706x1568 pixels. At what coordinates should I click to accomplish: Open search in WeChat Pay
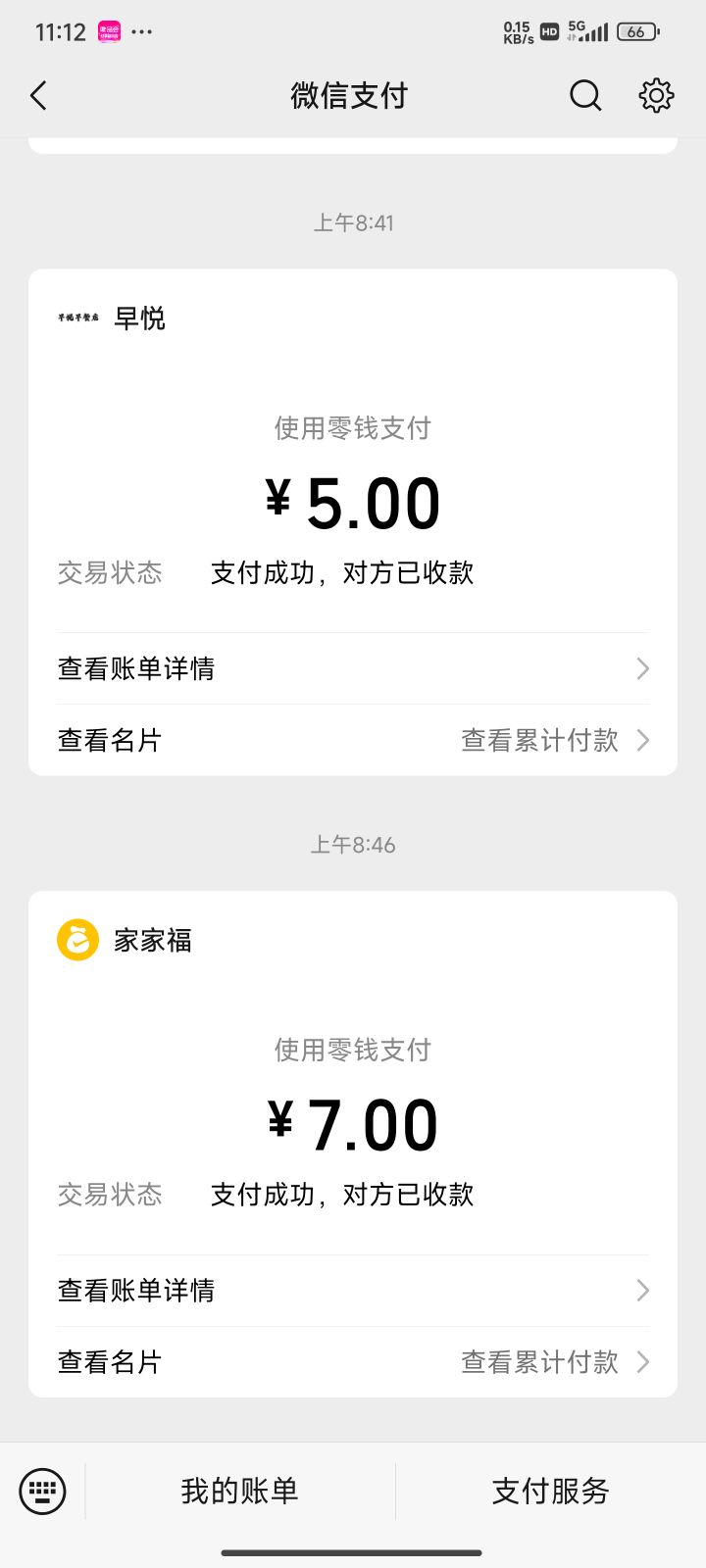(x=585, y=95)
